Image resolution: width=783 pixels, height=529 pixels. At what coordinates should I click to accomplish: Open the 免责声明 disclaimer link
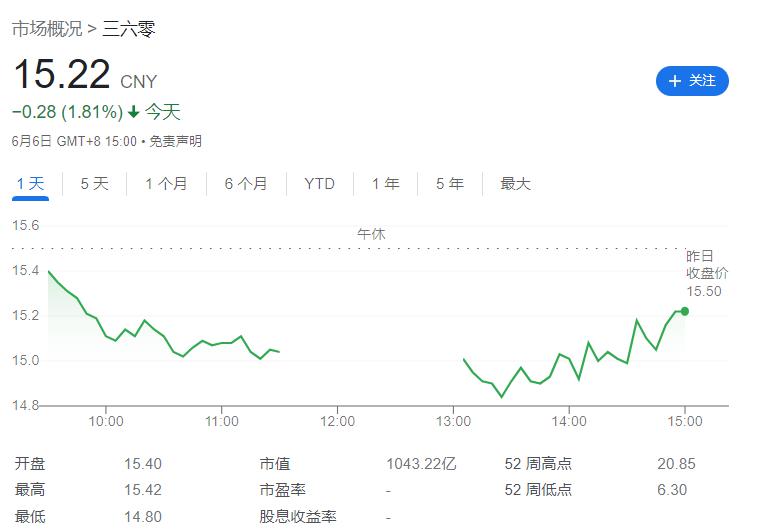176,142
